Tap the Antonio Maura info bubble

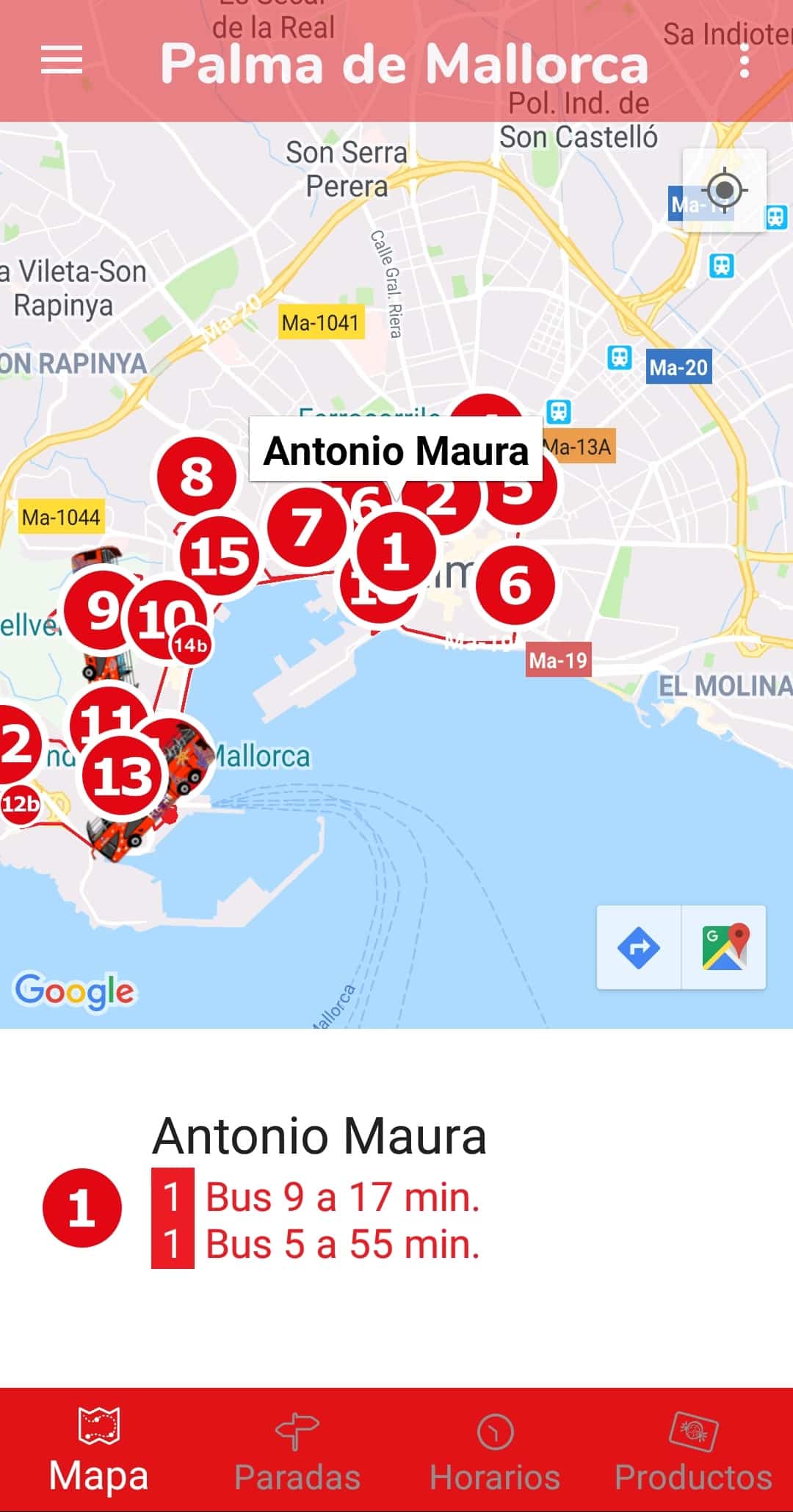tap(396, 449)
